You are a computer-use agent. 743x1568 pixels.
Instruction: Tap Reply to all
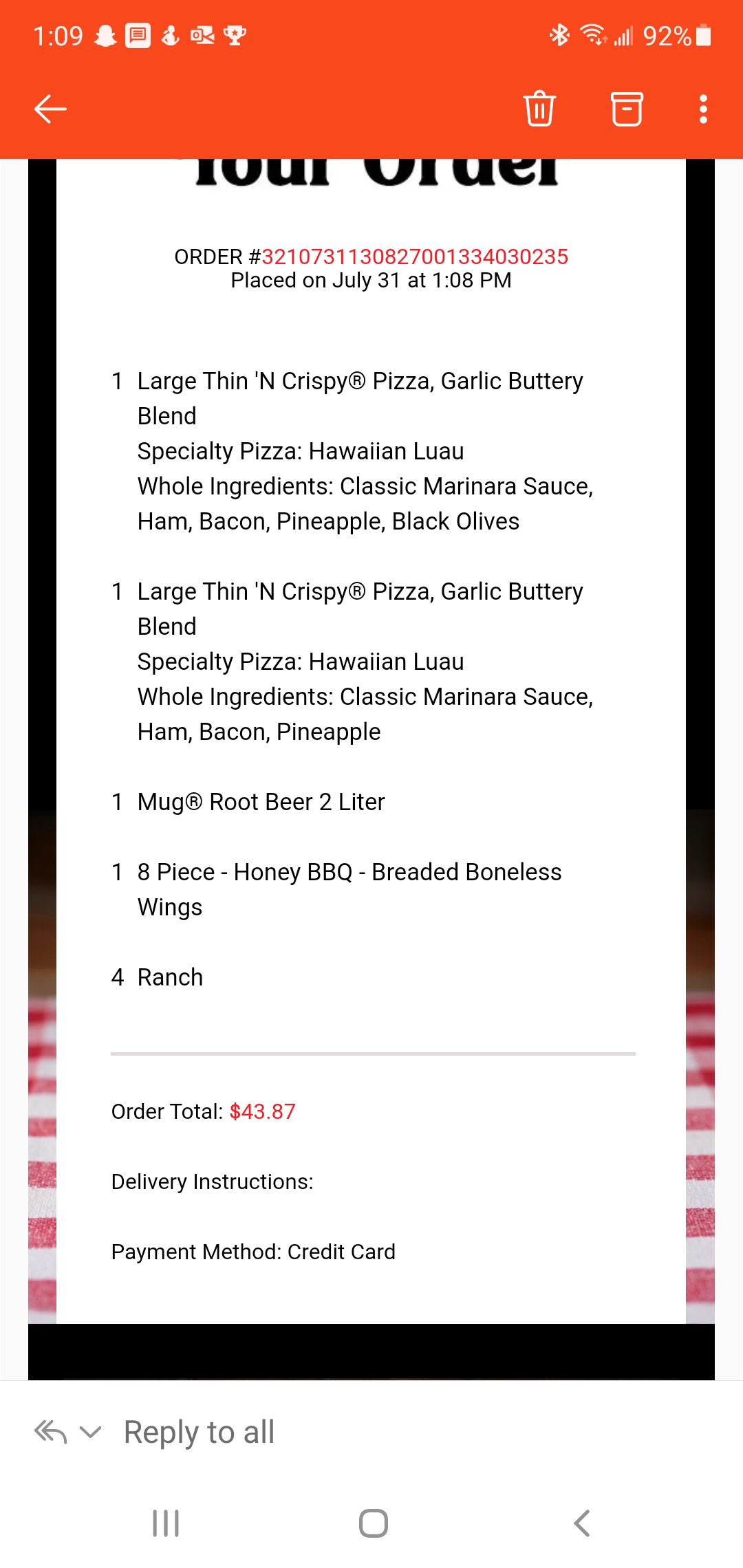[199, 1433]
